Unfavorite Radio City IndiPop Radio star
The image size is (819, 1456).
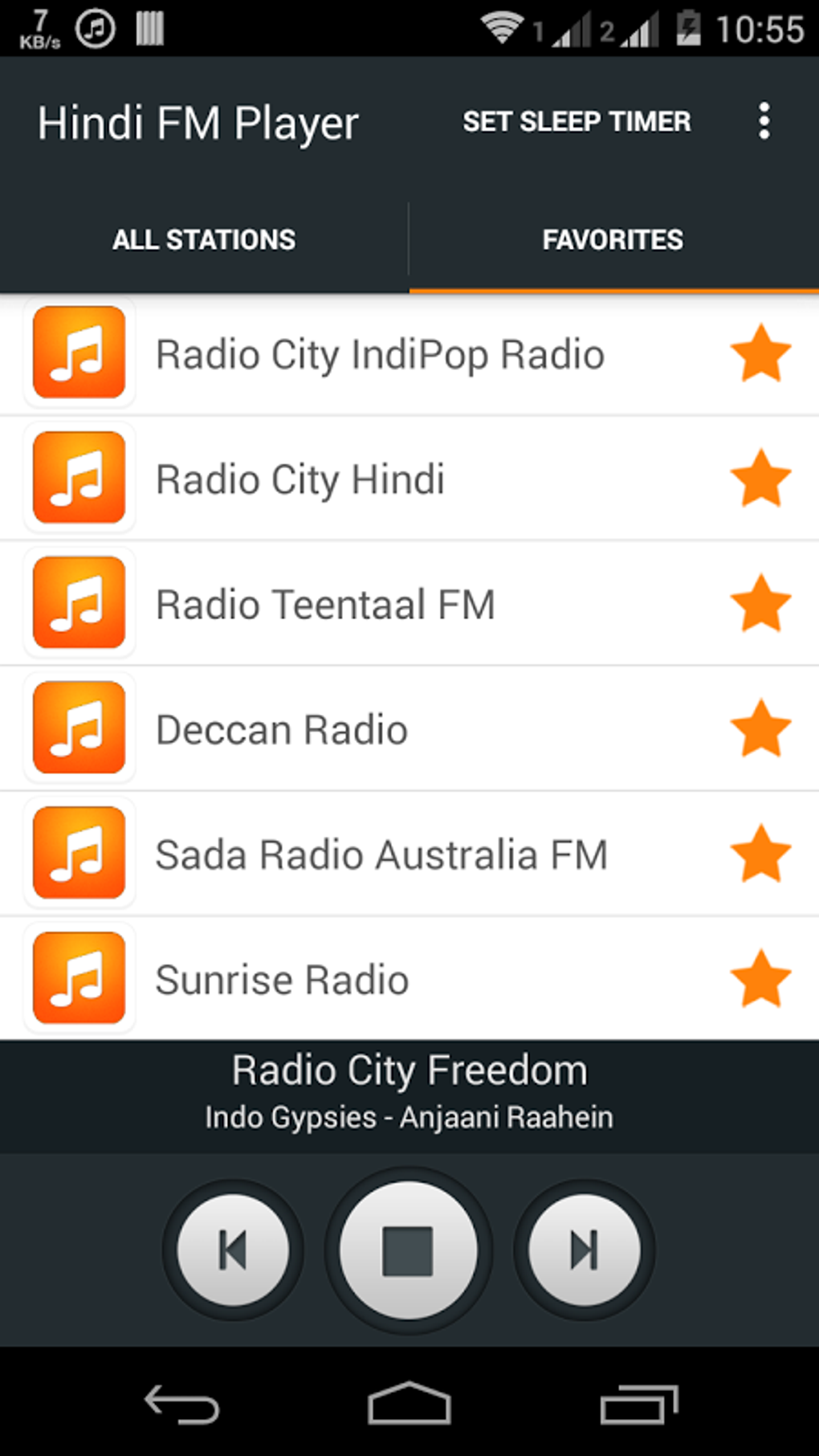760,353
